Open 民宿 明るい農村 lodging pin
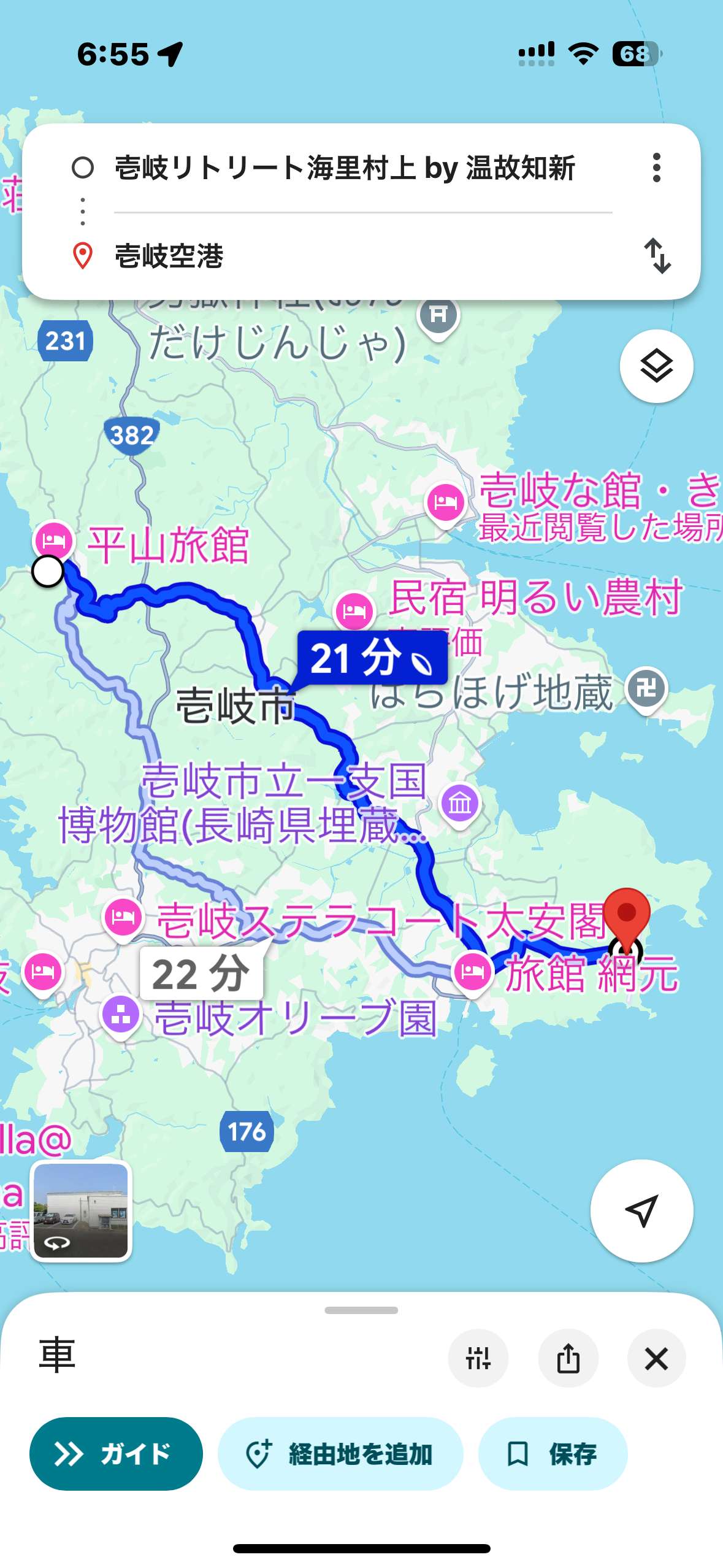The height and width of the screenshot is (1568, 723). pyautogui.click(x=354, y=610)
